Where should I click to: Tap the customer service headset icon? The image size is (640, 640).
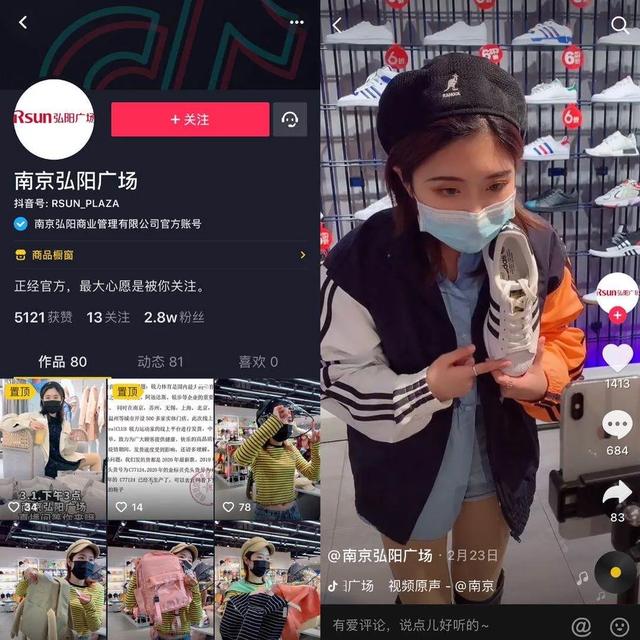coord(290,119)
